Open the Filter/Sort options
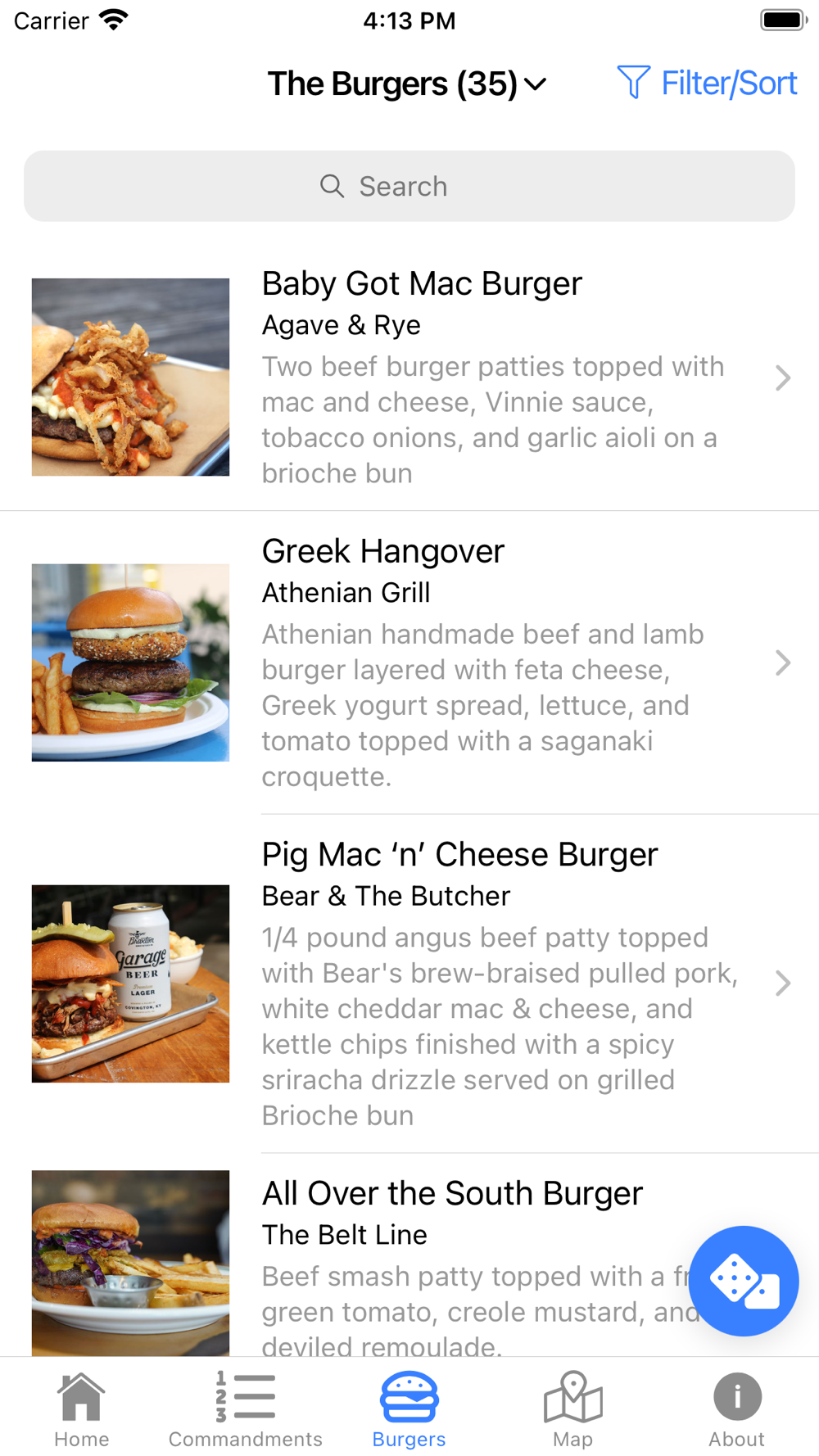Screen dimensions: 819x1456 (707, 83)
